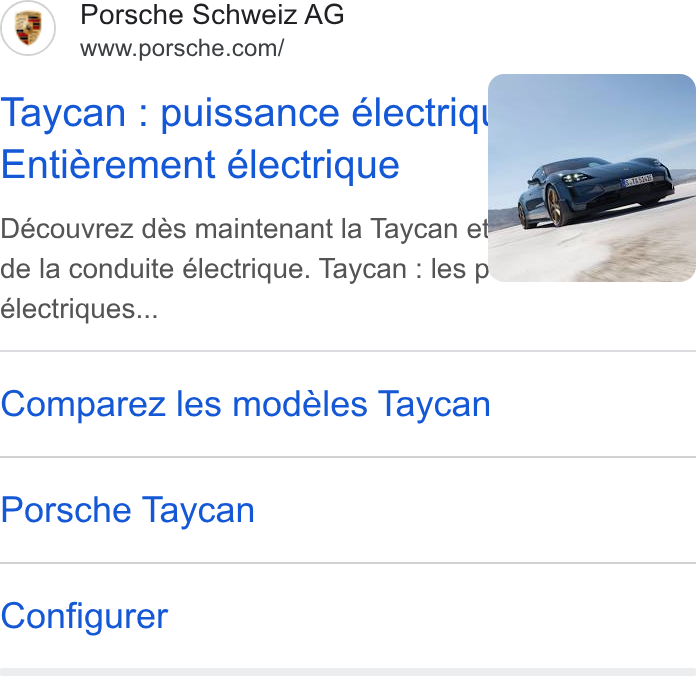Select the Configurer link
This screenshot has width=696, height=676.
pos(84,616)
